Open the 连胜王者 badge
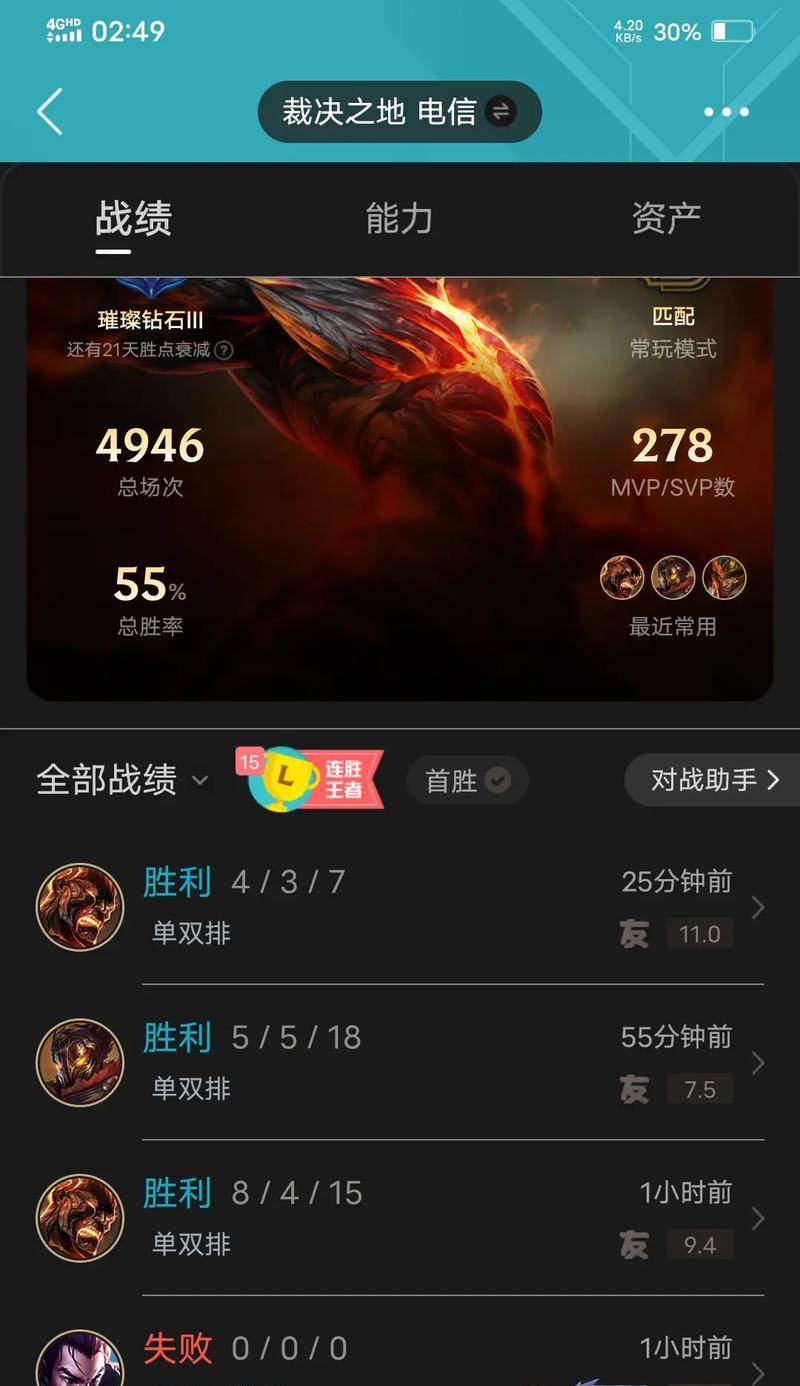Image resolution: width=800 pixels, height=1386 pixels. (x=311, y=779)
